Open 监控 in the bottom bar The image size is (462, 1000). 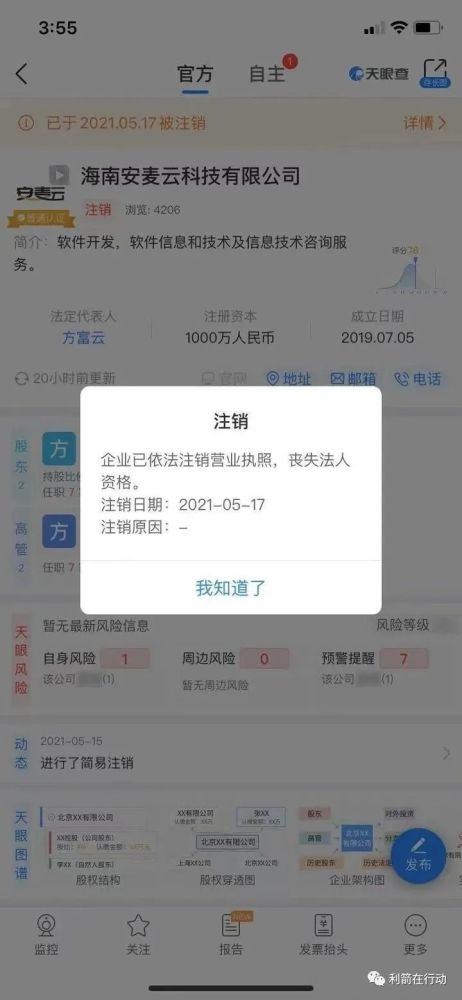pyautogui.click(x=46, y=934)
